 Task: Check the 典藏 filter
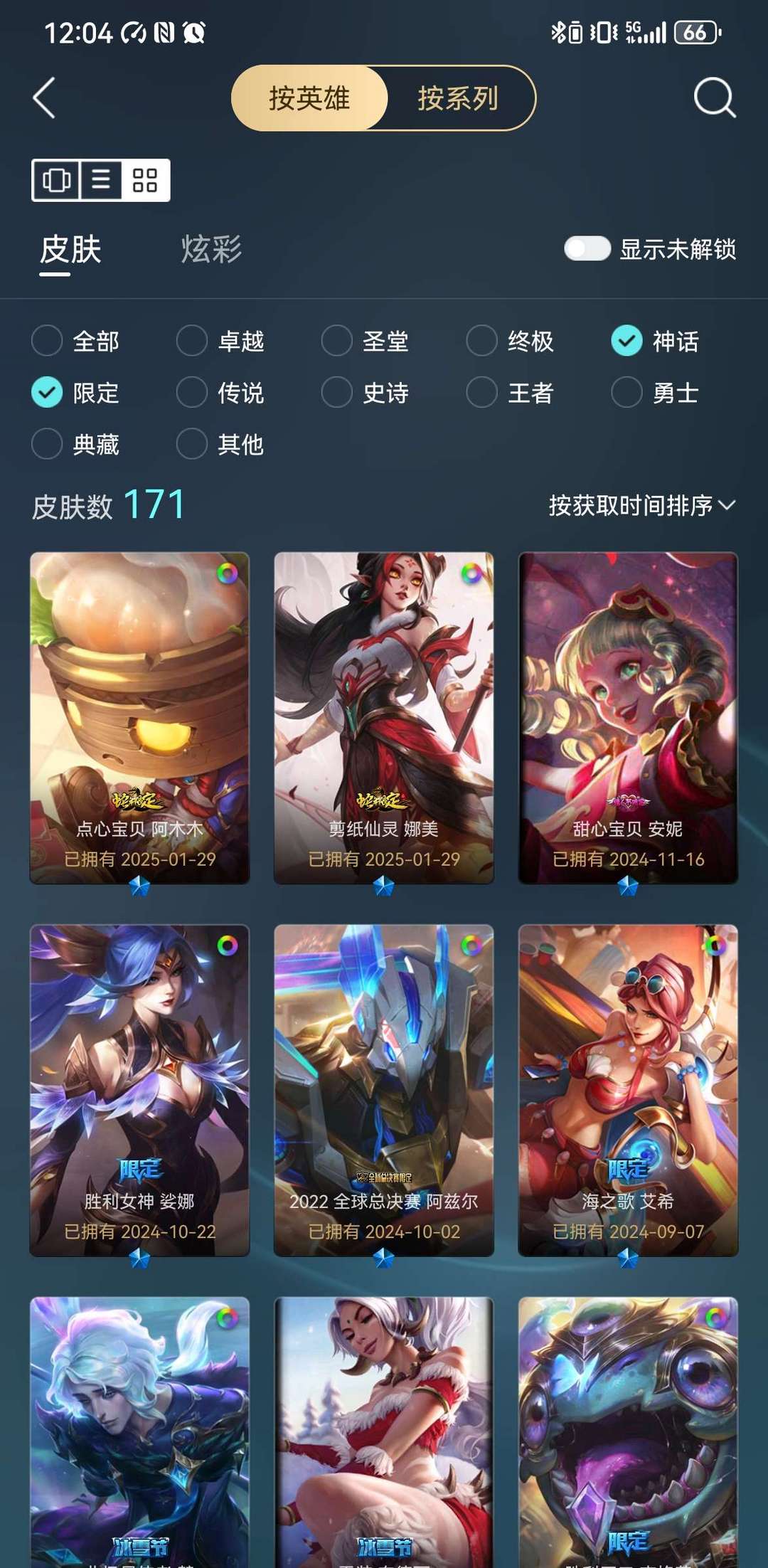coord(48,444)
